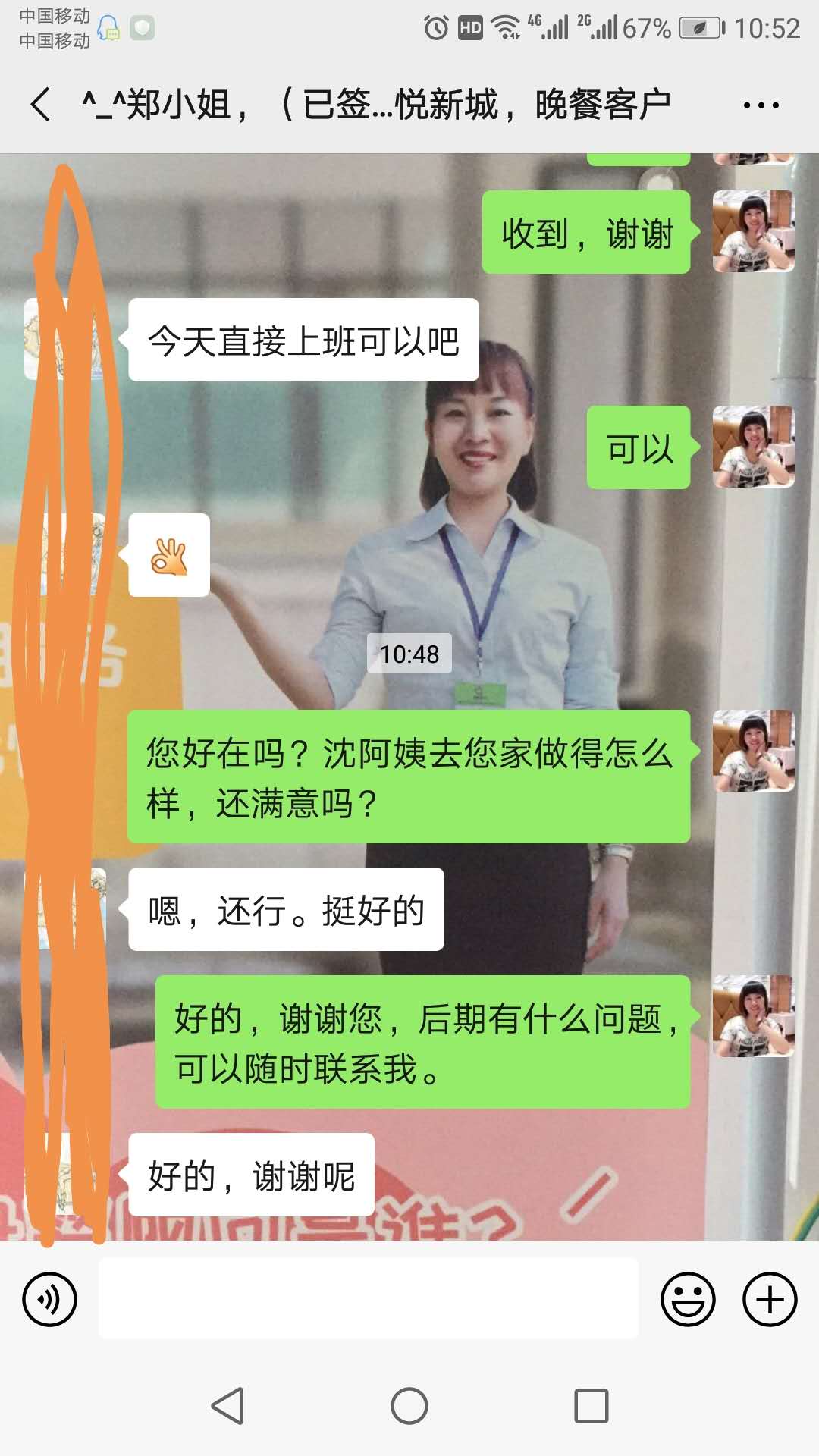The height and width of the screenshot is (1456, 819).
Task: Open the chat details overflow menu
Action: coord(761,105)
